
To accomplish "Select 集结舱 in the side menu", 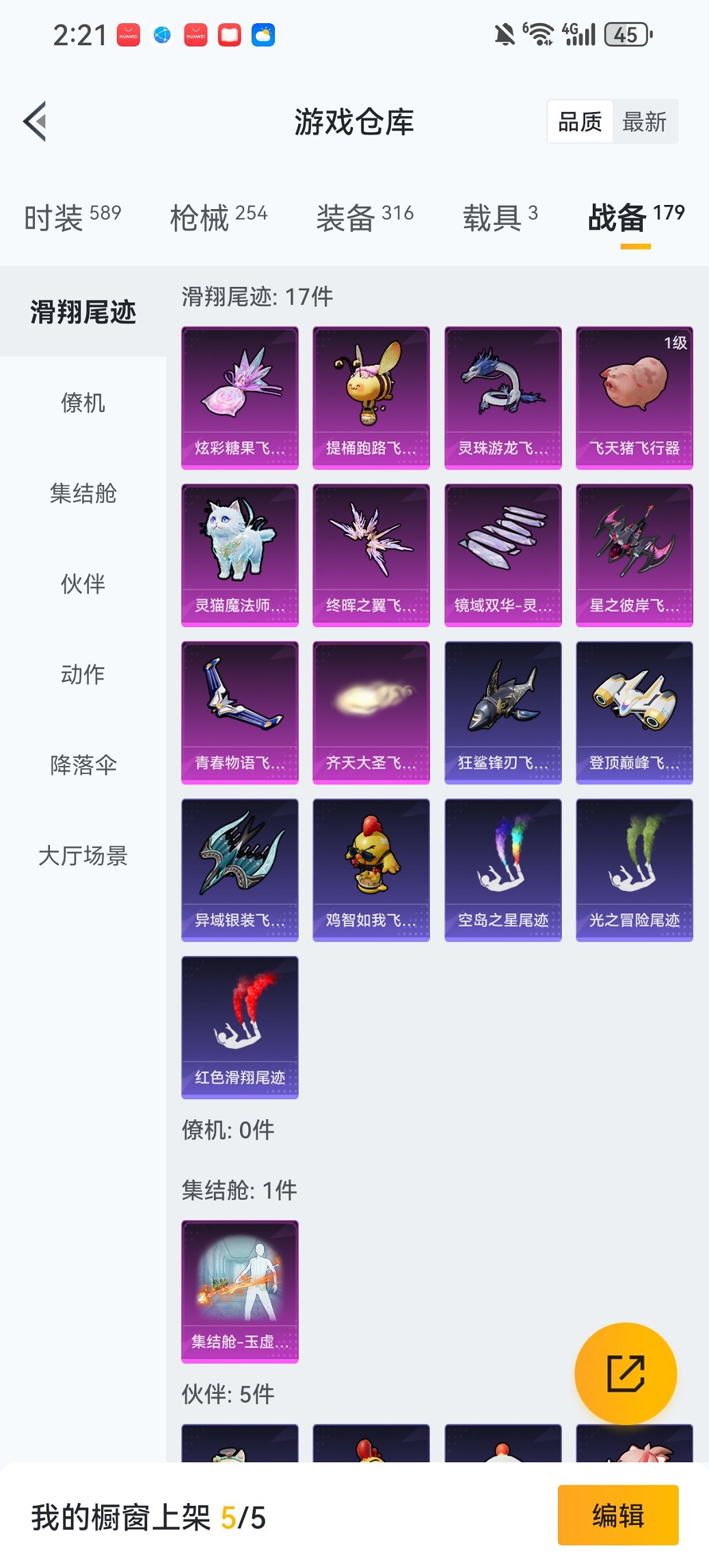I will [x=83, y=493].
